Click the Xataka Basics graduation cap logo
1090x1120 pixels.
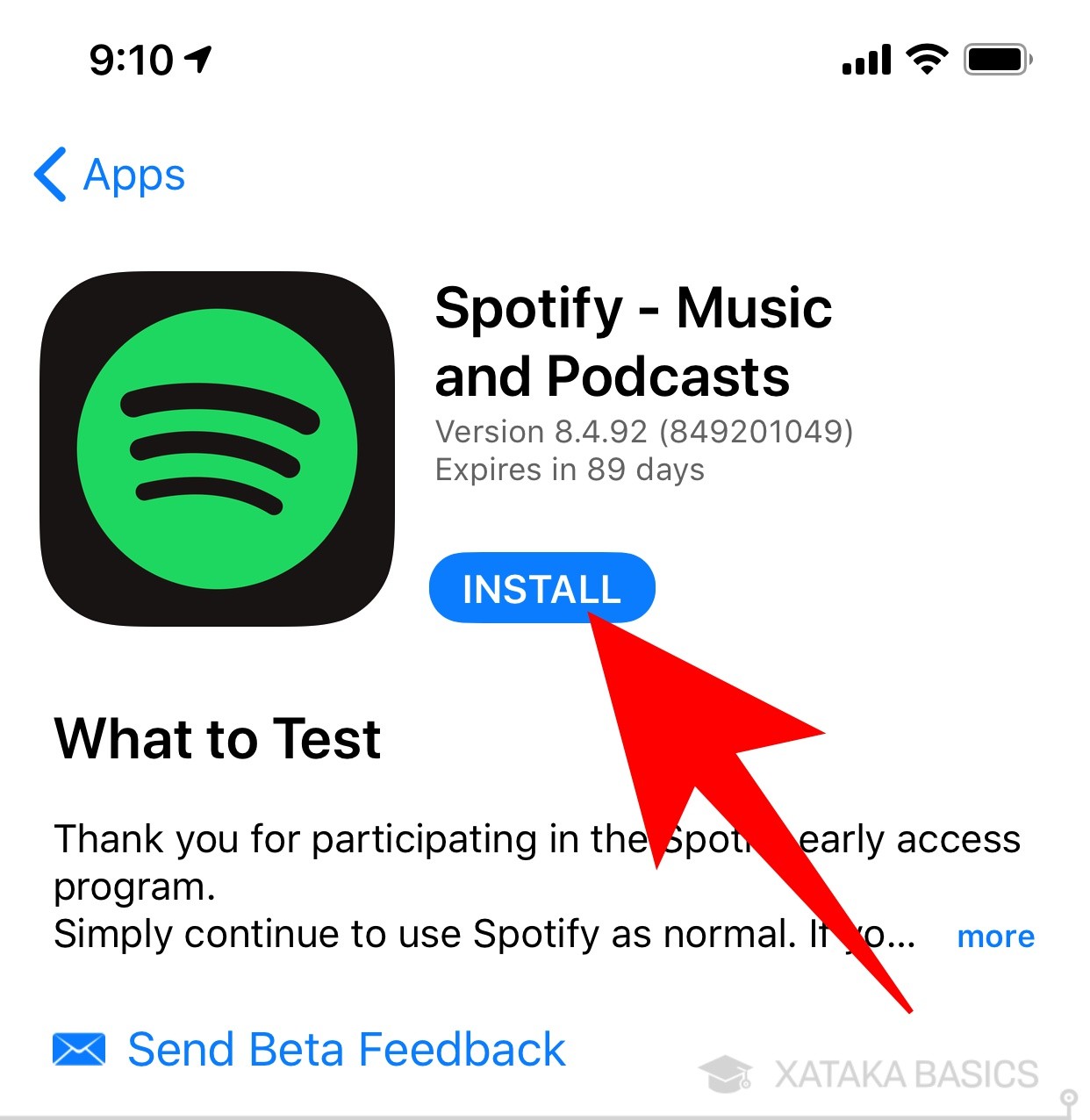pyautogui.click(x=725, y=1073)
